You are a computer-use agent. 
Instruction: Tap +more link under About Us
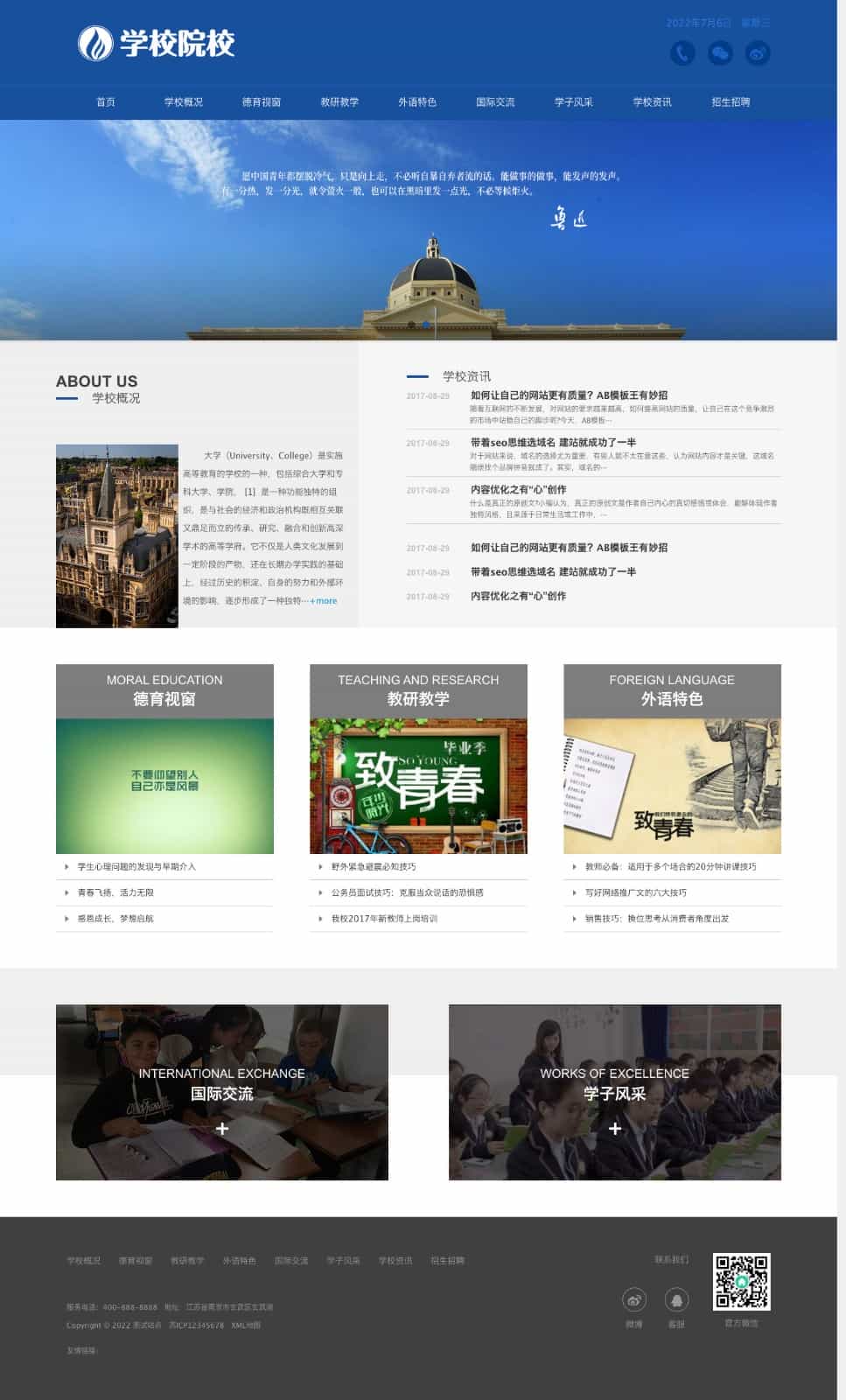(x=324, y=601)
